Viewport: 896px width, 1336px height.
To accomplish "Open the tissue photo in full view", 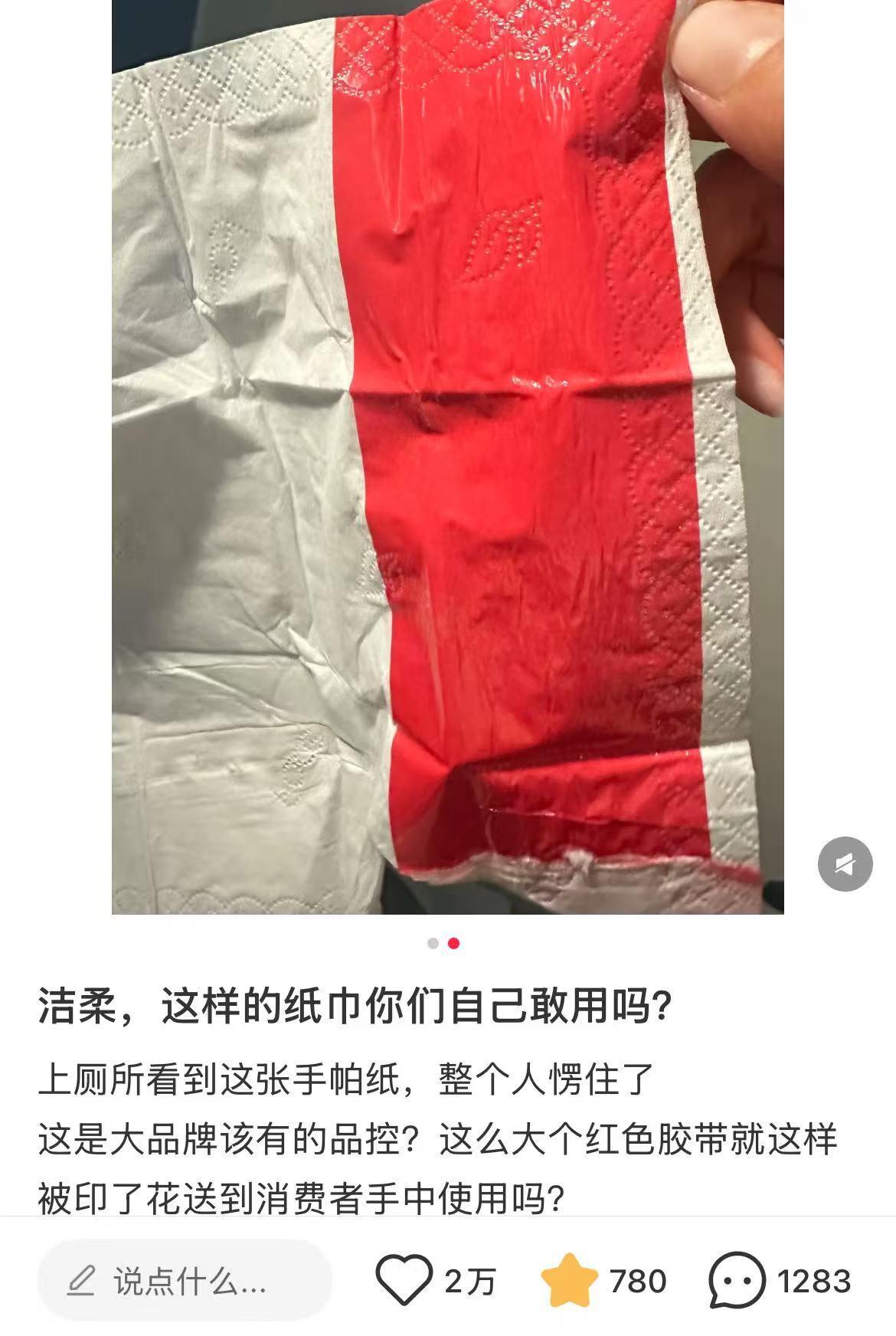I will coord(447,460).
